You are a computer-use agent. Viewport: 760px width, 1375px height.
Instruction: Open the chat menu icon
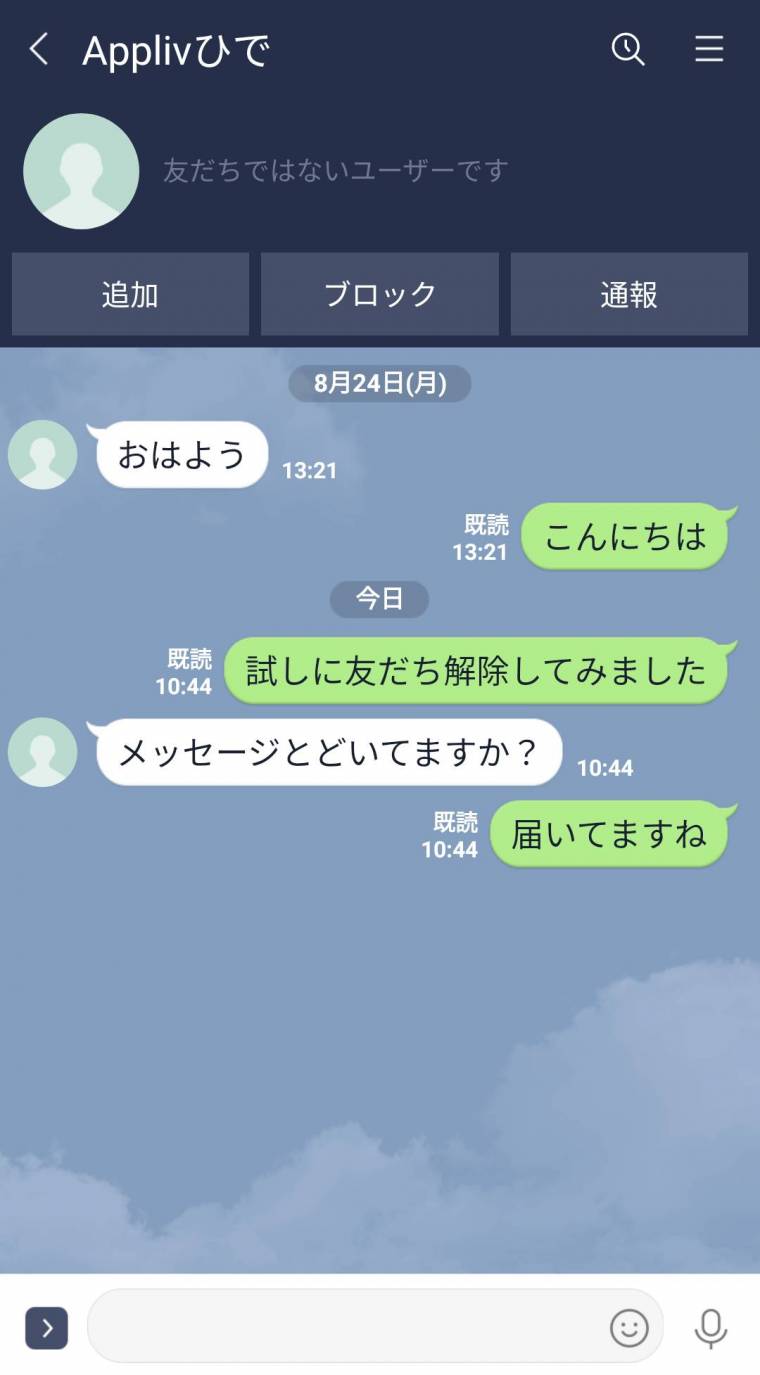(x=709, y=49)
